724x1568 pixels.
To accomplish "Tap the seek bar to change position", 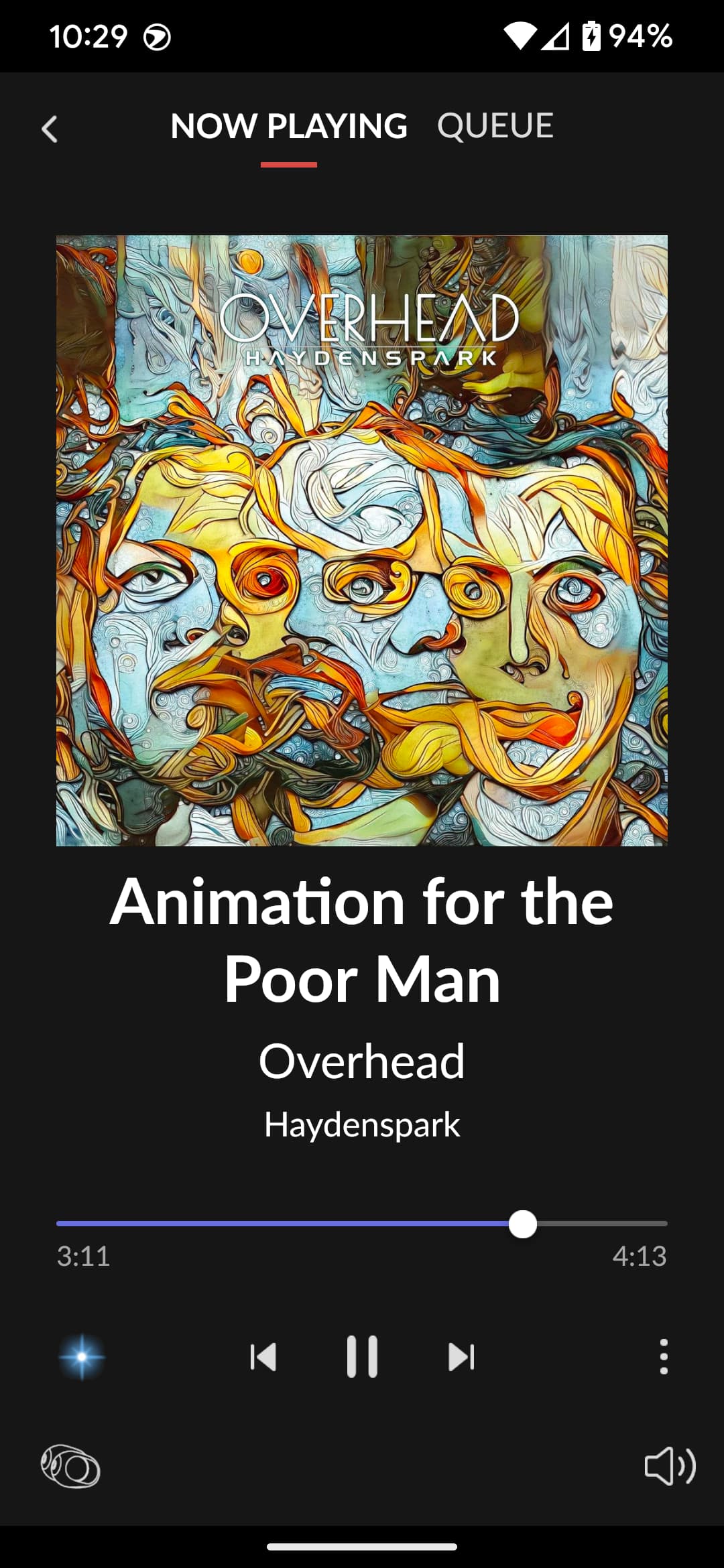I will tap(362, 1224).
